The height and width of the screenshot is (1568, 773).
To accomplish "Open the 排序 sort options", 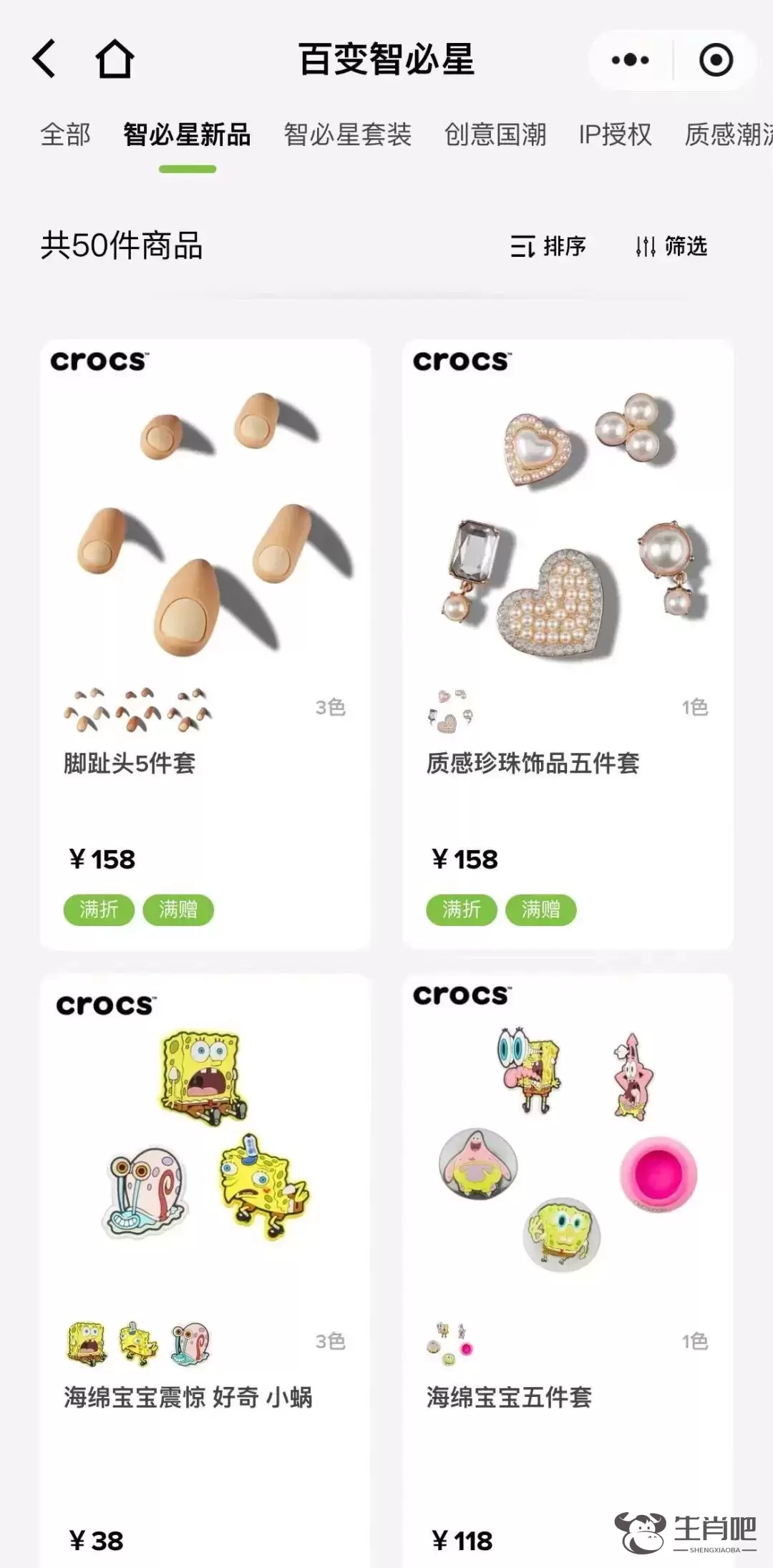I will point(548,246).
